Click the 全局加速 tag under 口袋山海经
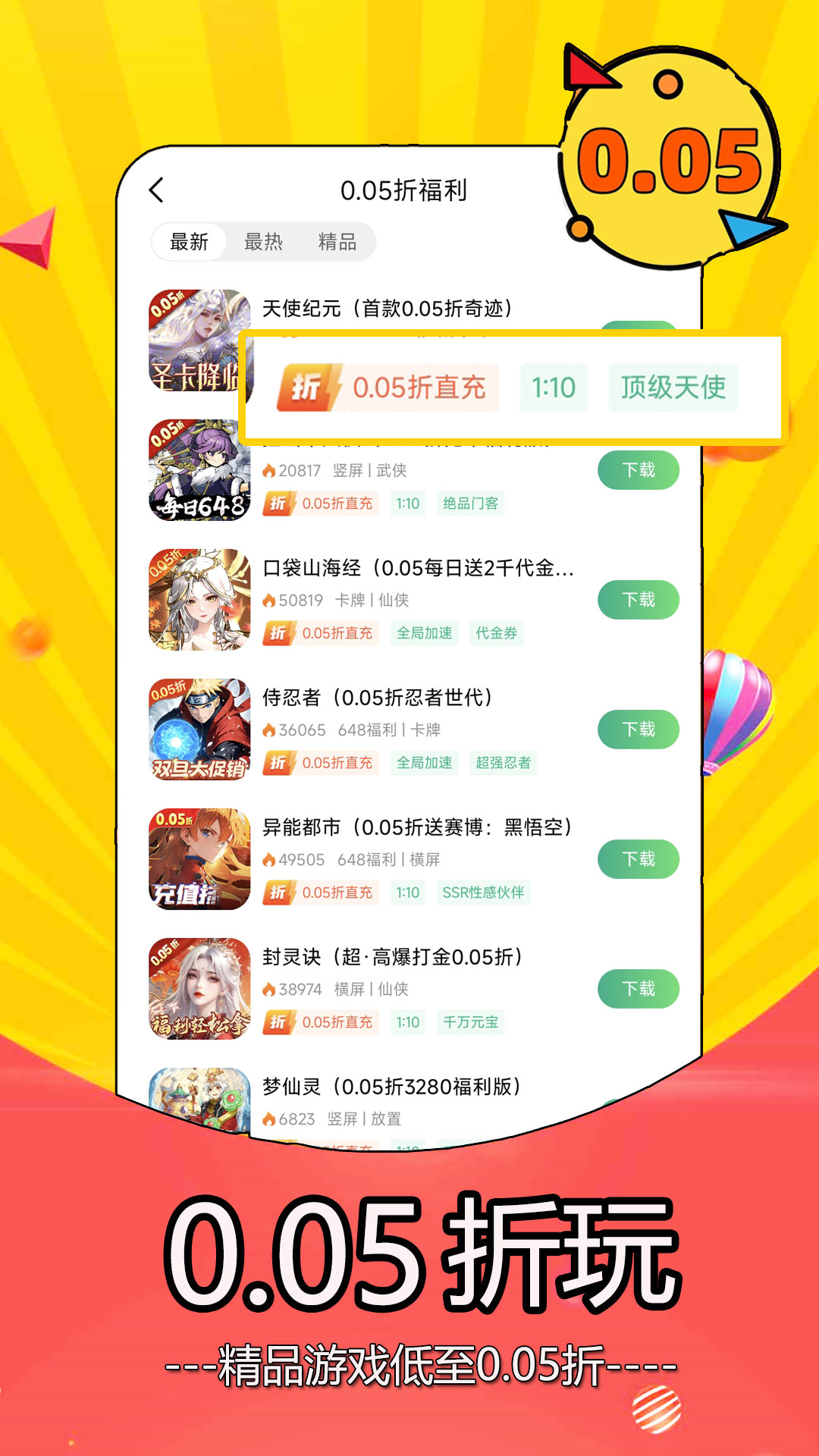Image resolution: width=819 pixels, height=1456 pixels. pyautogui.click(x=425, y=633)
